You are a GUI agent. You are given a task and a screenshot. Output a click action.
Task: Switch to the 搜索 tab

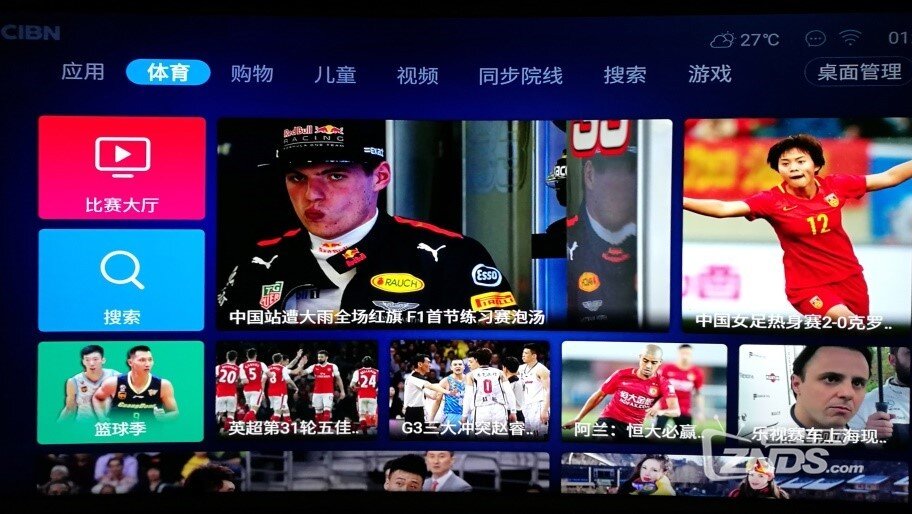(x=625, y=74)
